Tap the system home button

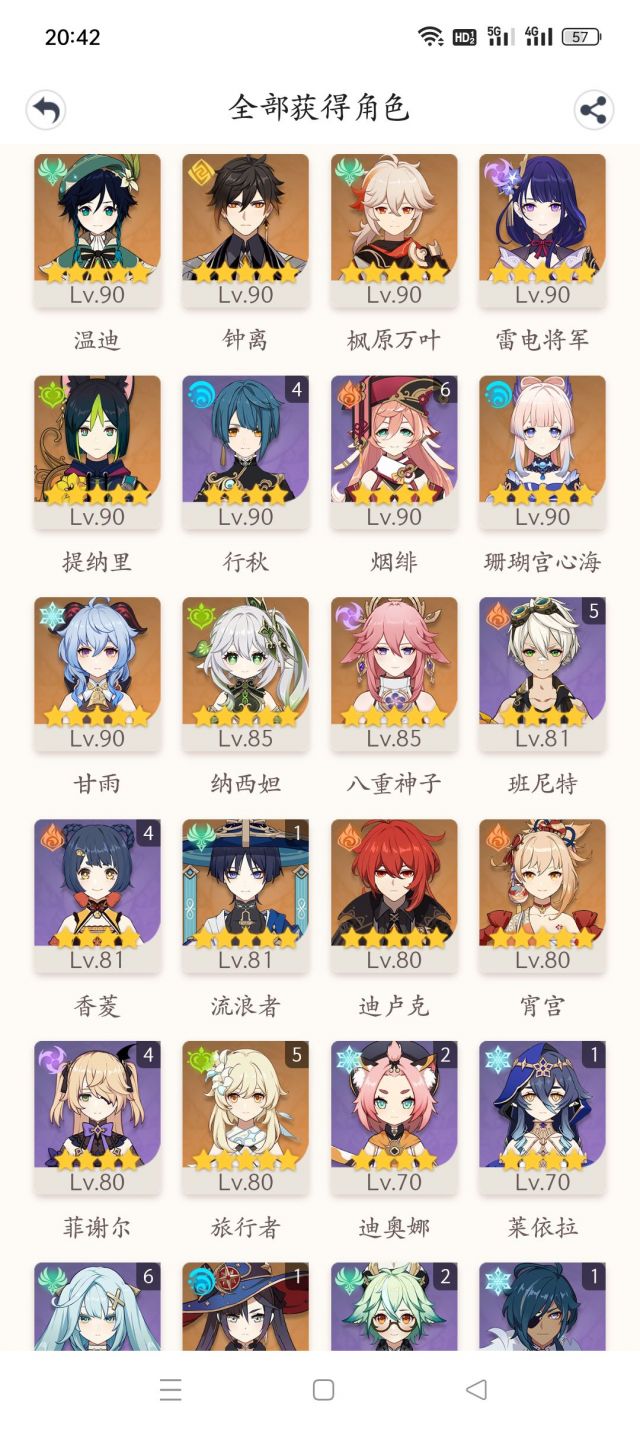coord(322,1389)
